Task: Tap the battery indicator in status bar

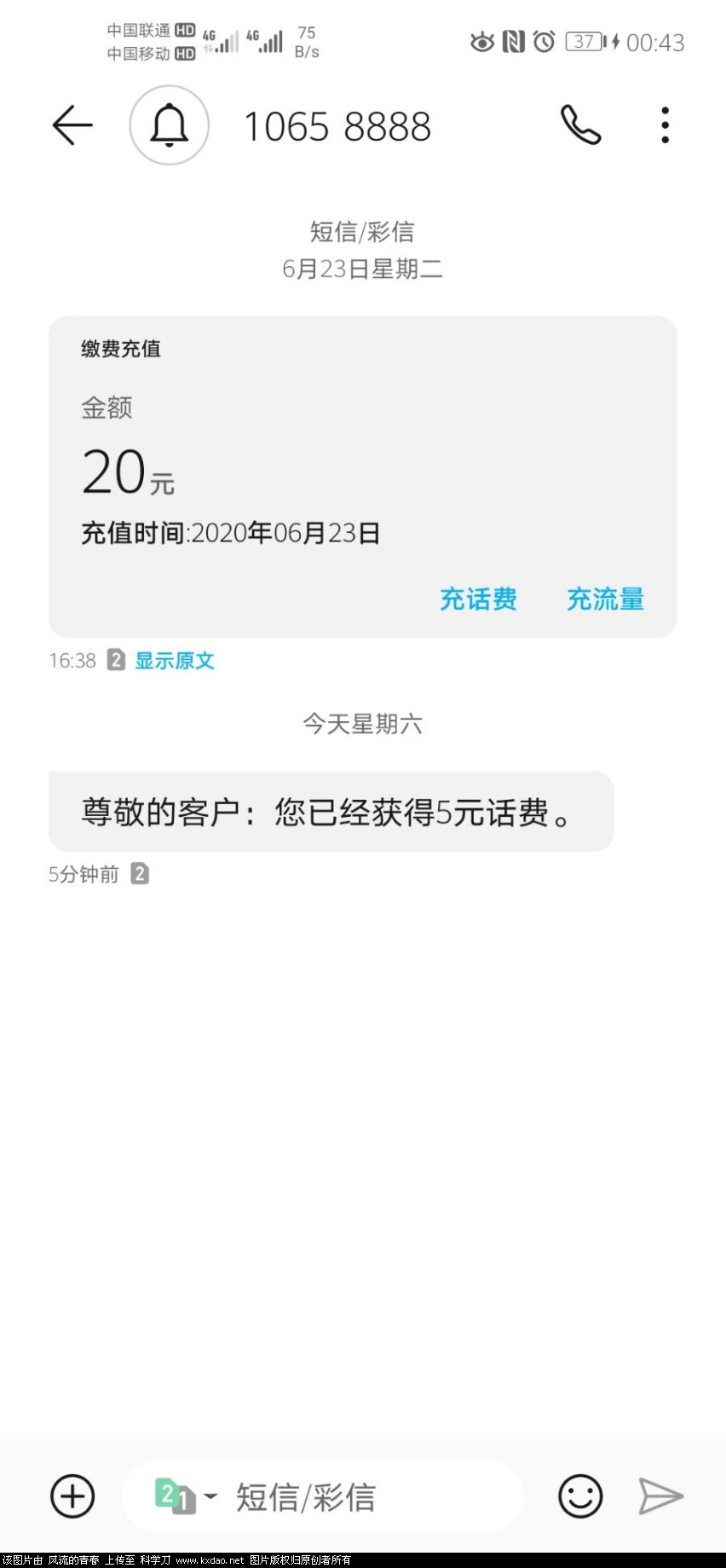Action: 586,42
